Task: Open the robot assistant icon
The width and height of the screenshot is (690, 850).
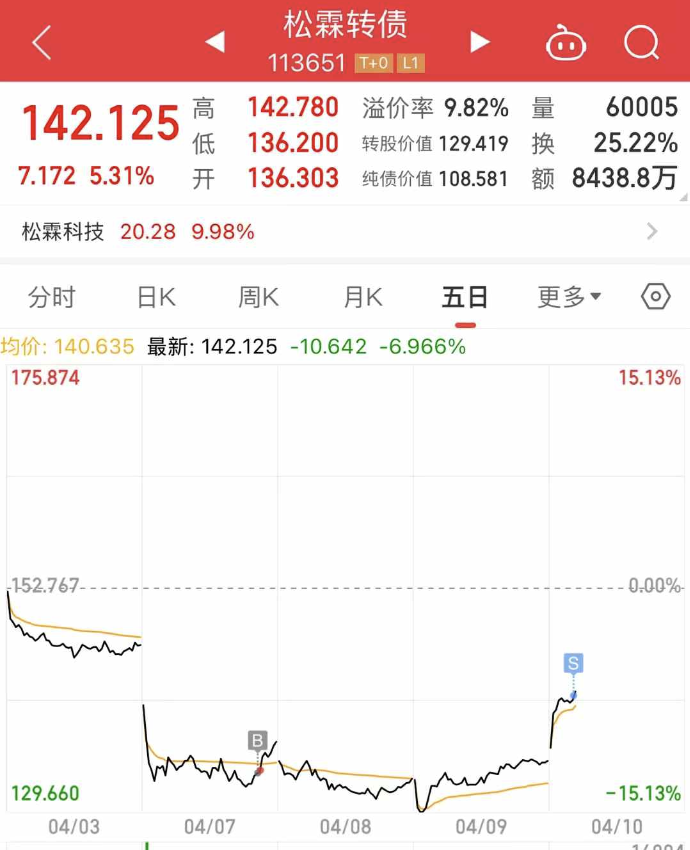Action: [566, 42]
